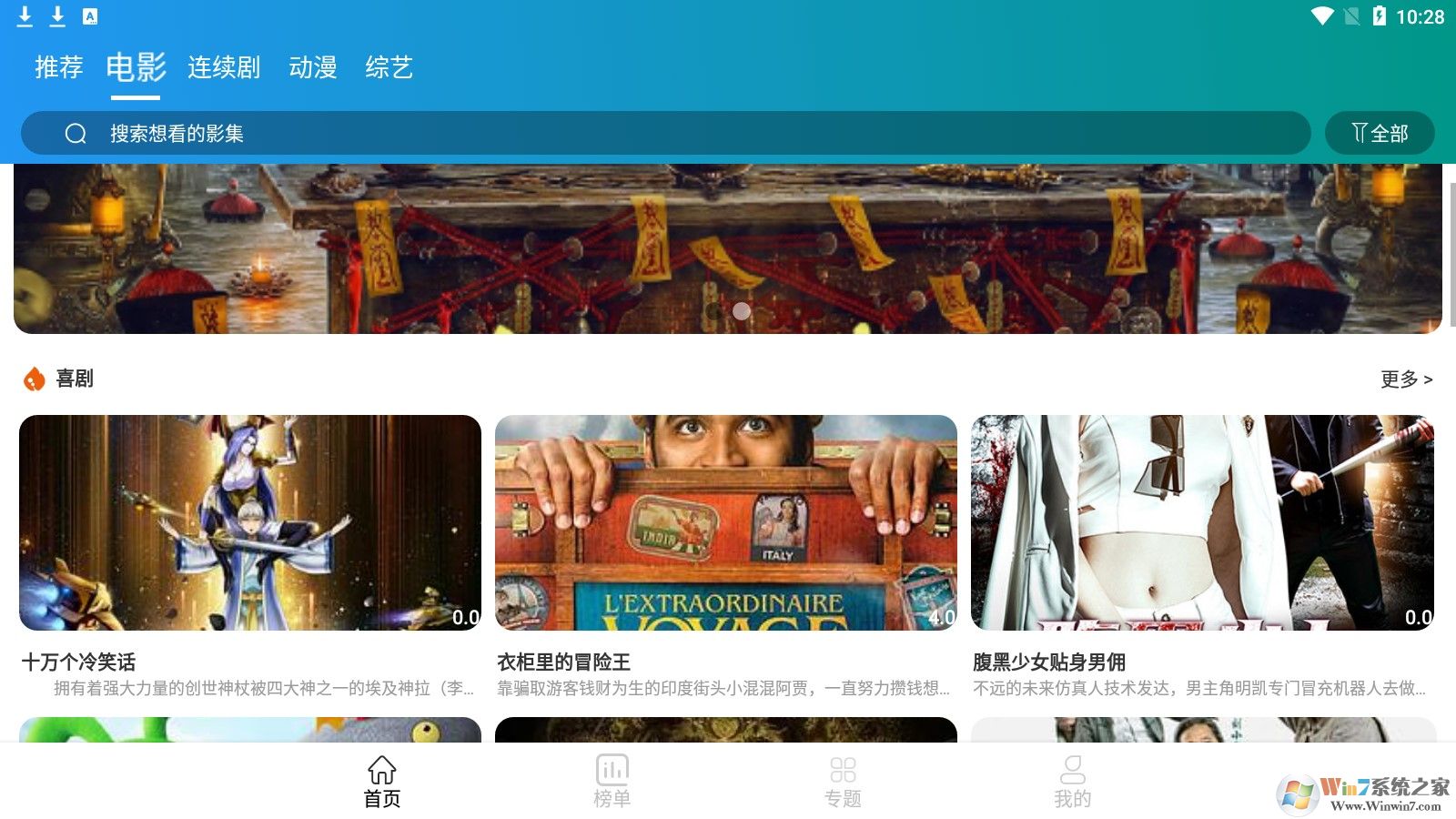Open the 动漫 tab
Viewport: 1456px width, 819px height.
point(313,67)
